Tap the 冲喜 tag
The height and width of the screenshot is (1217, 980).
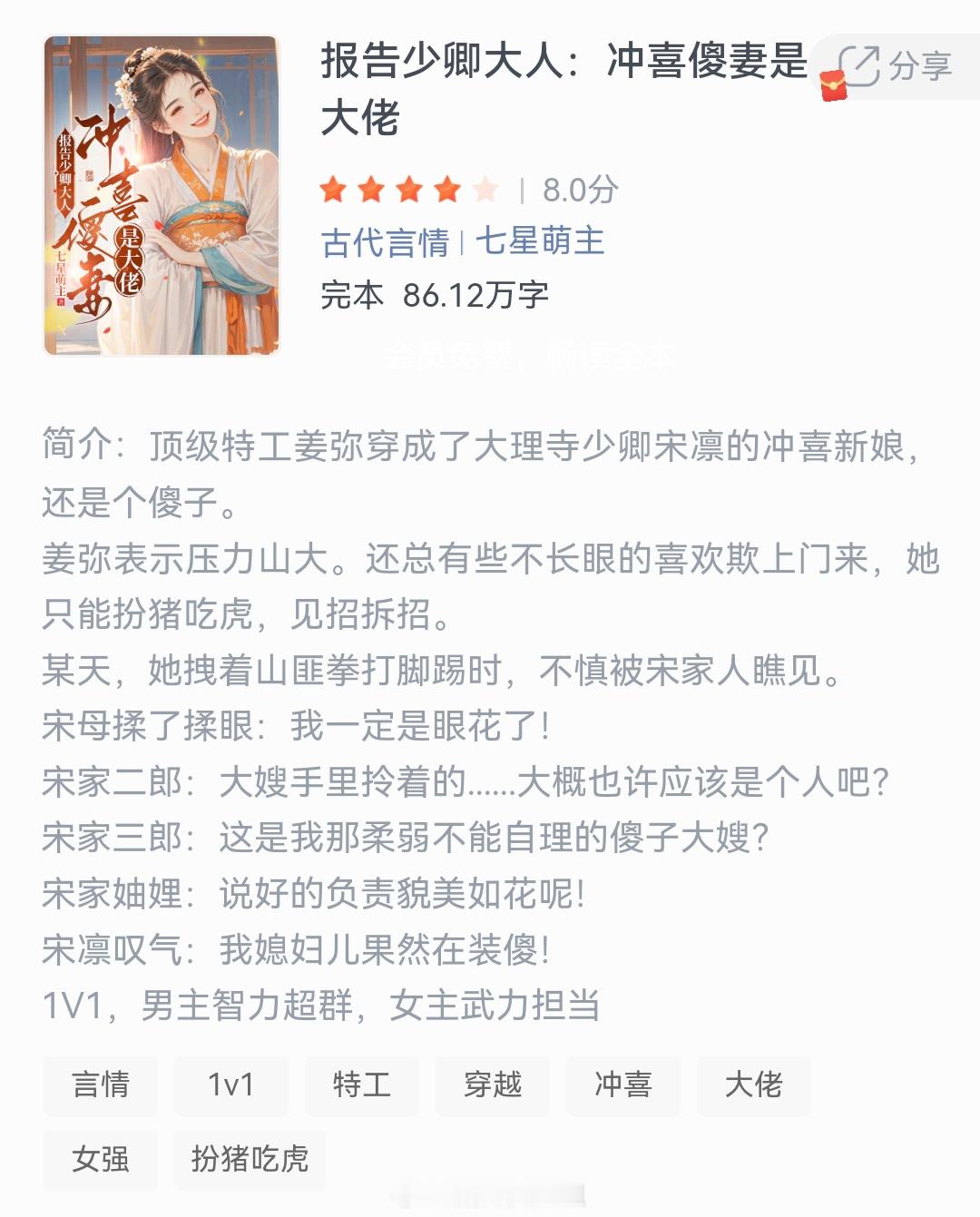(x=623, y=1085)
